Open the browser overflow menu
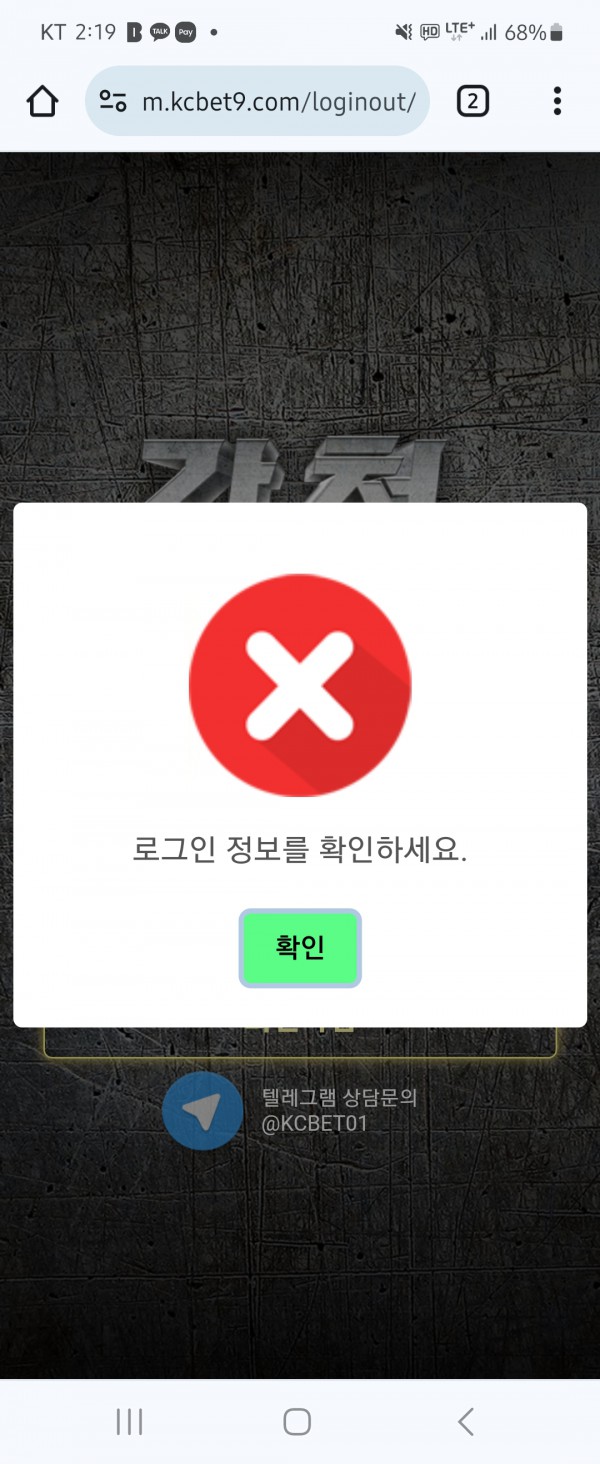 [557, 101]
